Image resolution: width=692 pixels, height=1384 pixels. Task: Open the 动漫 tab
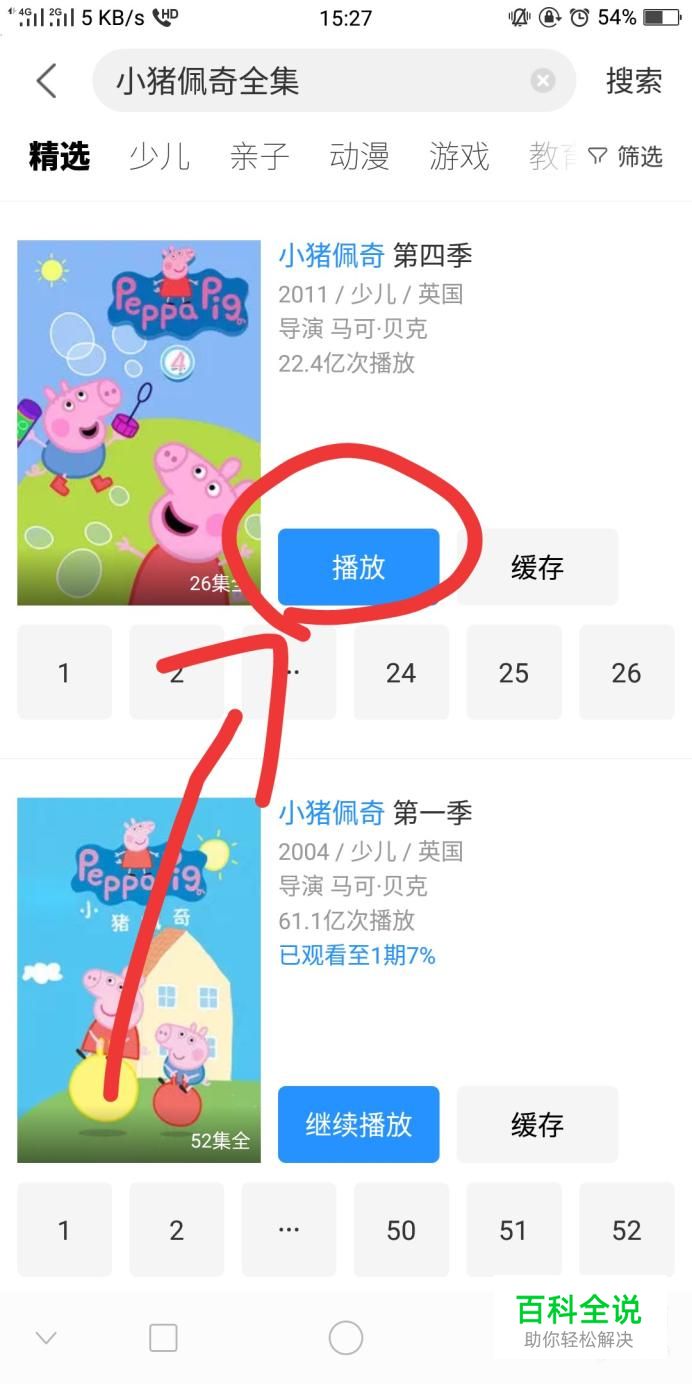[359, 156]
